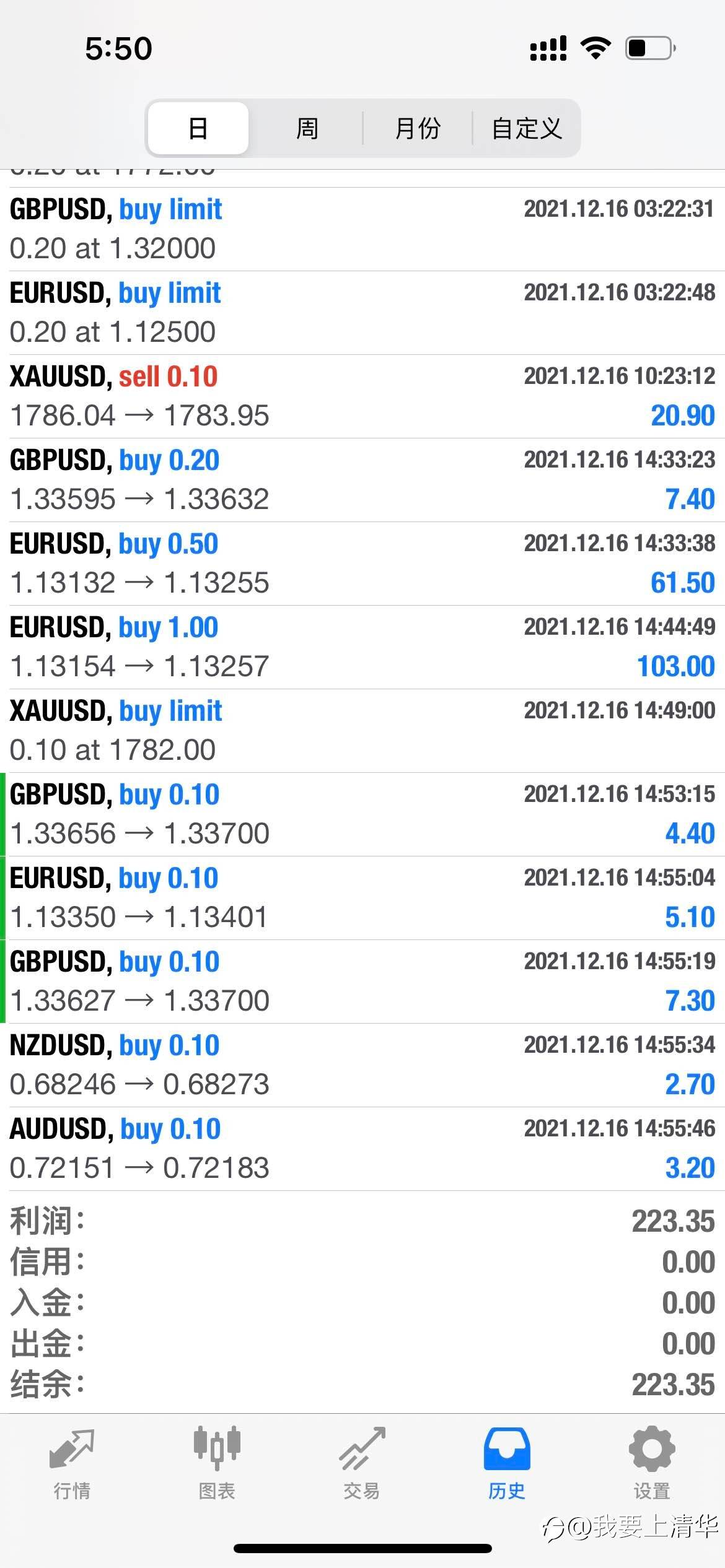
Task: Open the EURUSD buy 1.00 trade
Action: tap(362, 647)
